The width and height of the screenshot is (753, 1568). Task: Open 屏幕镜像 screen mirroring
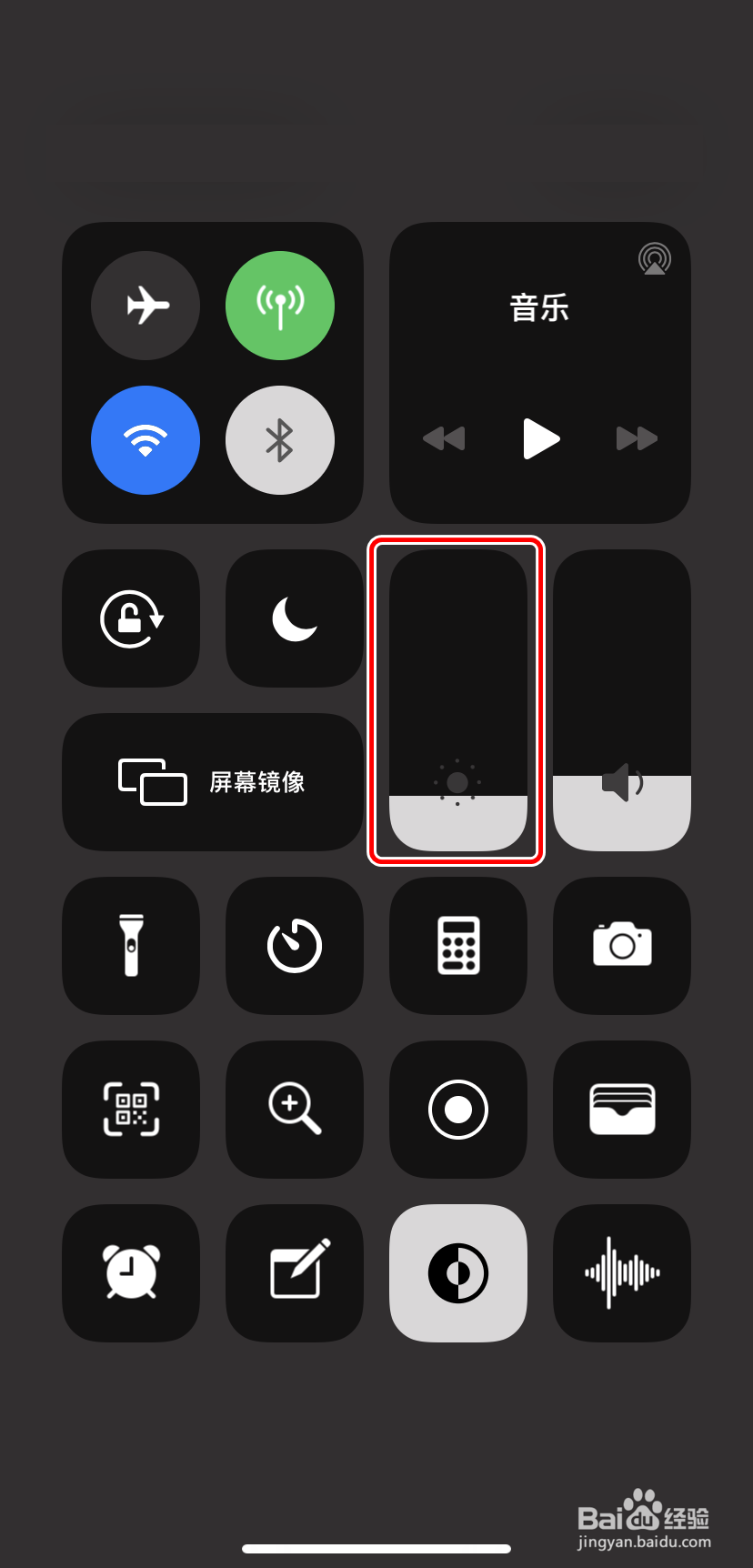tap(212, 782)
